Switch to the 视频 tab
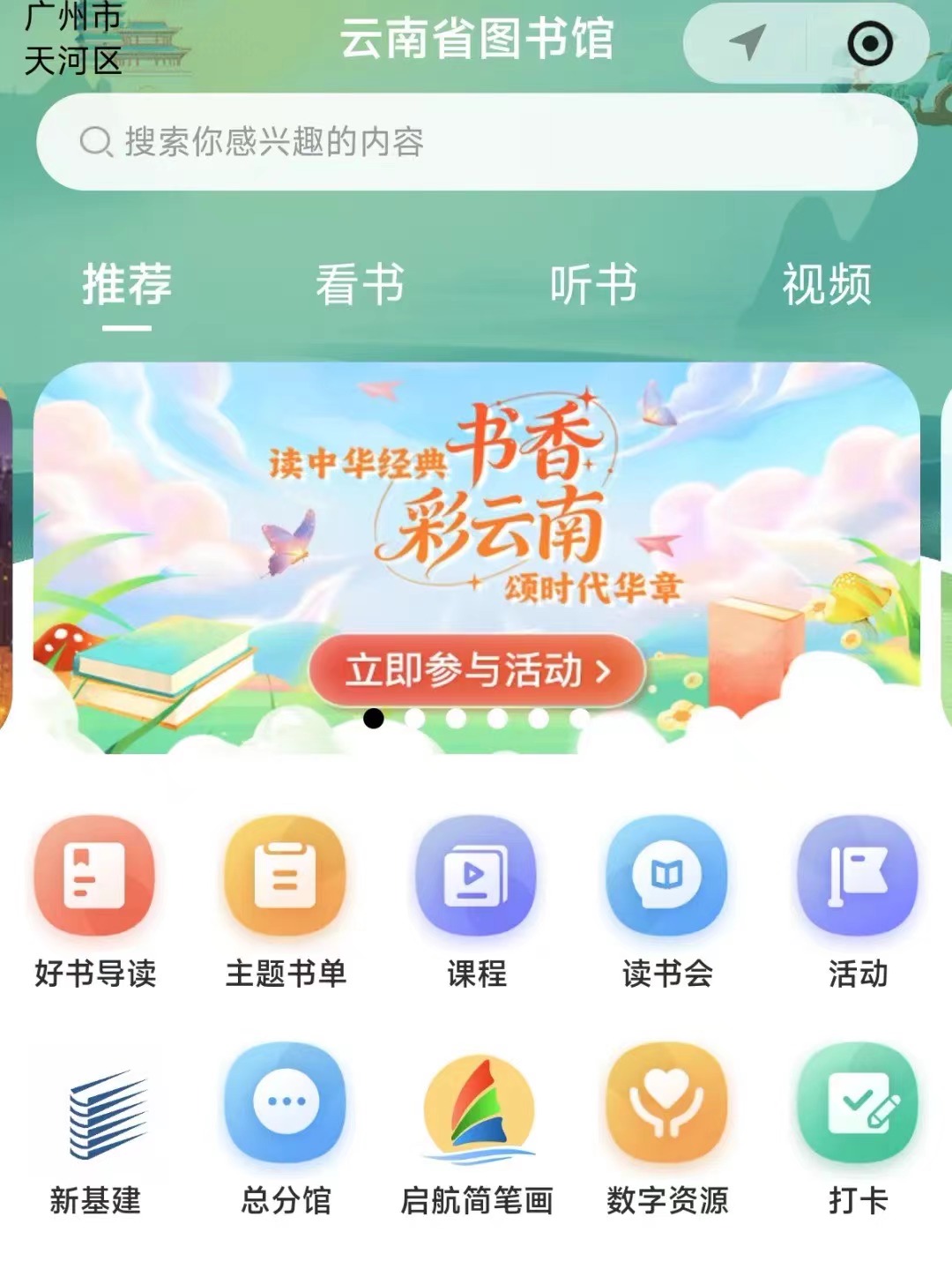The width and height of the screenshot is (952, 1269). point(827,285)
